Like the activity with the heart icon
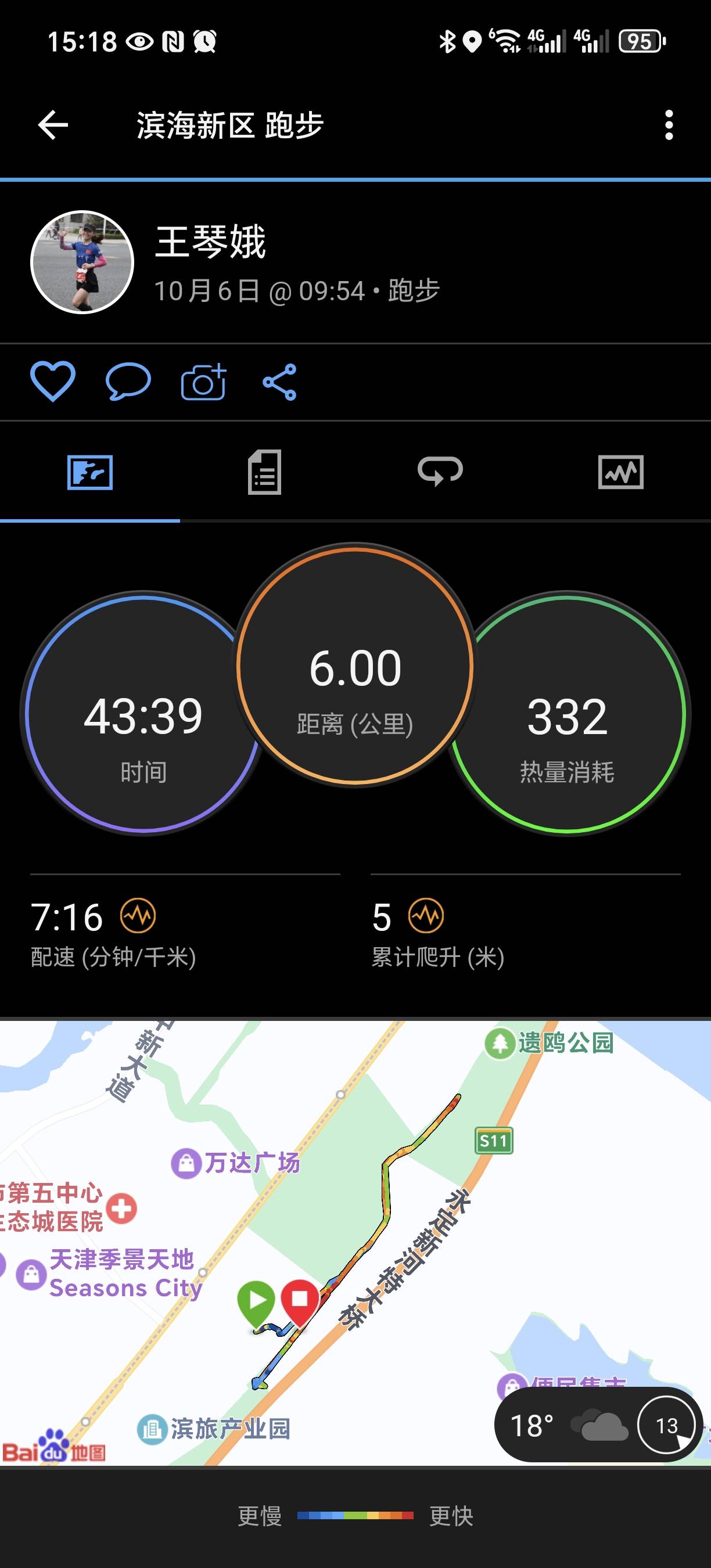The image size is (711, 1568). pyautogui.click(x=53, y=380)
